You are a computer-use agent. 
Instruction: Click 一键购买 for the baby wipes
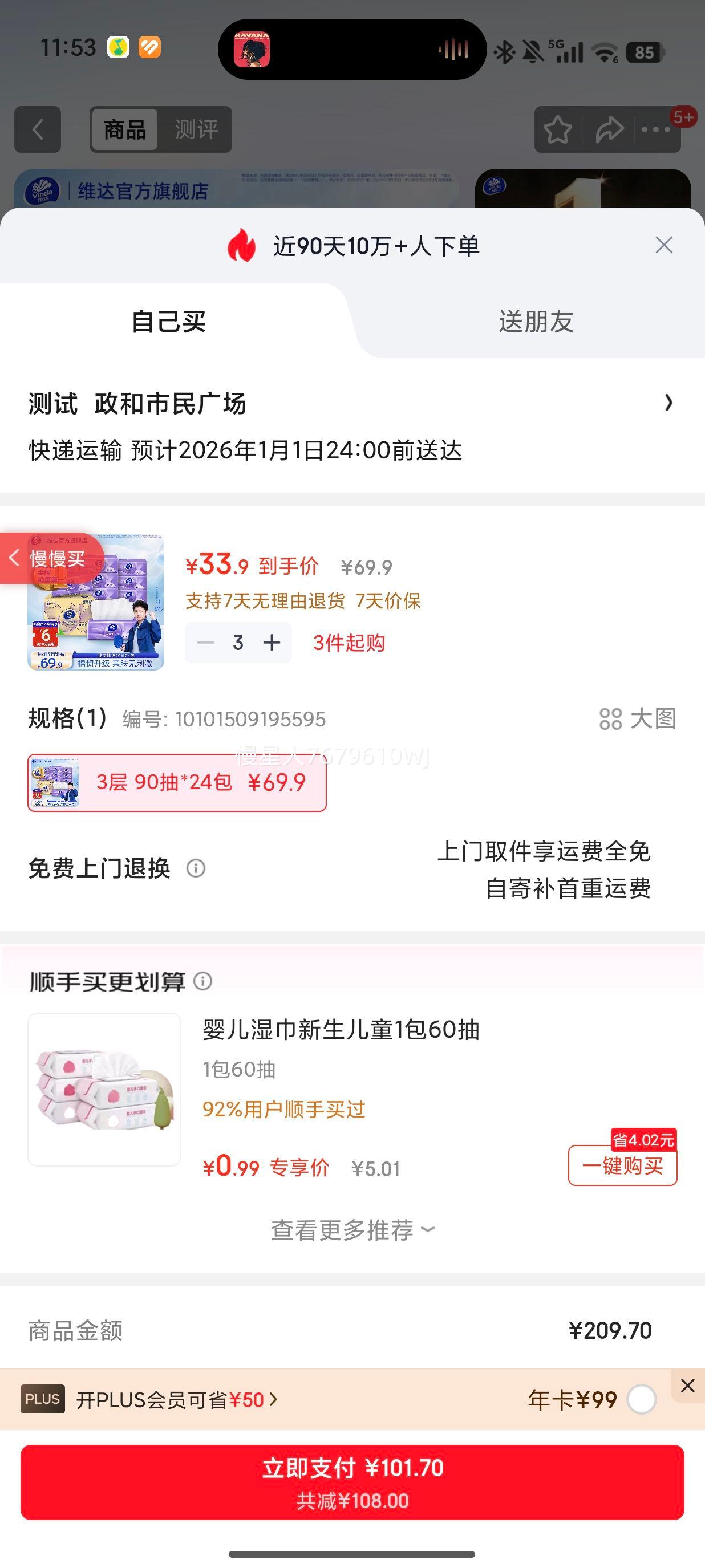tap(622, 1165)
